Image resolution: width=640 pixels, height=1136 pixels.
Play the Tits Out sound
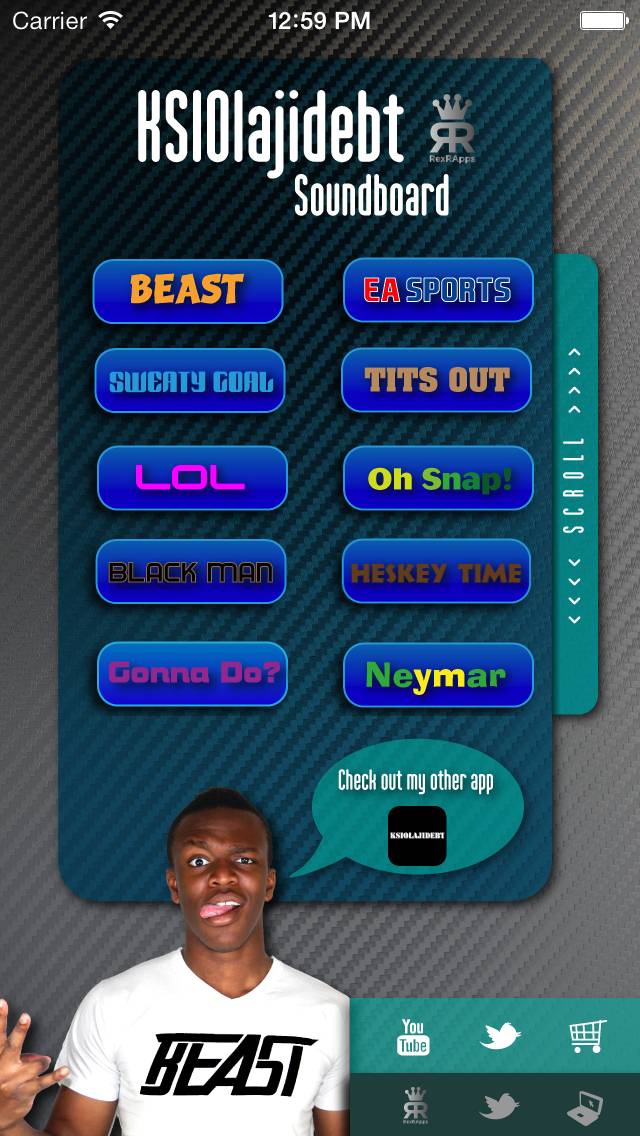point(436,380)
